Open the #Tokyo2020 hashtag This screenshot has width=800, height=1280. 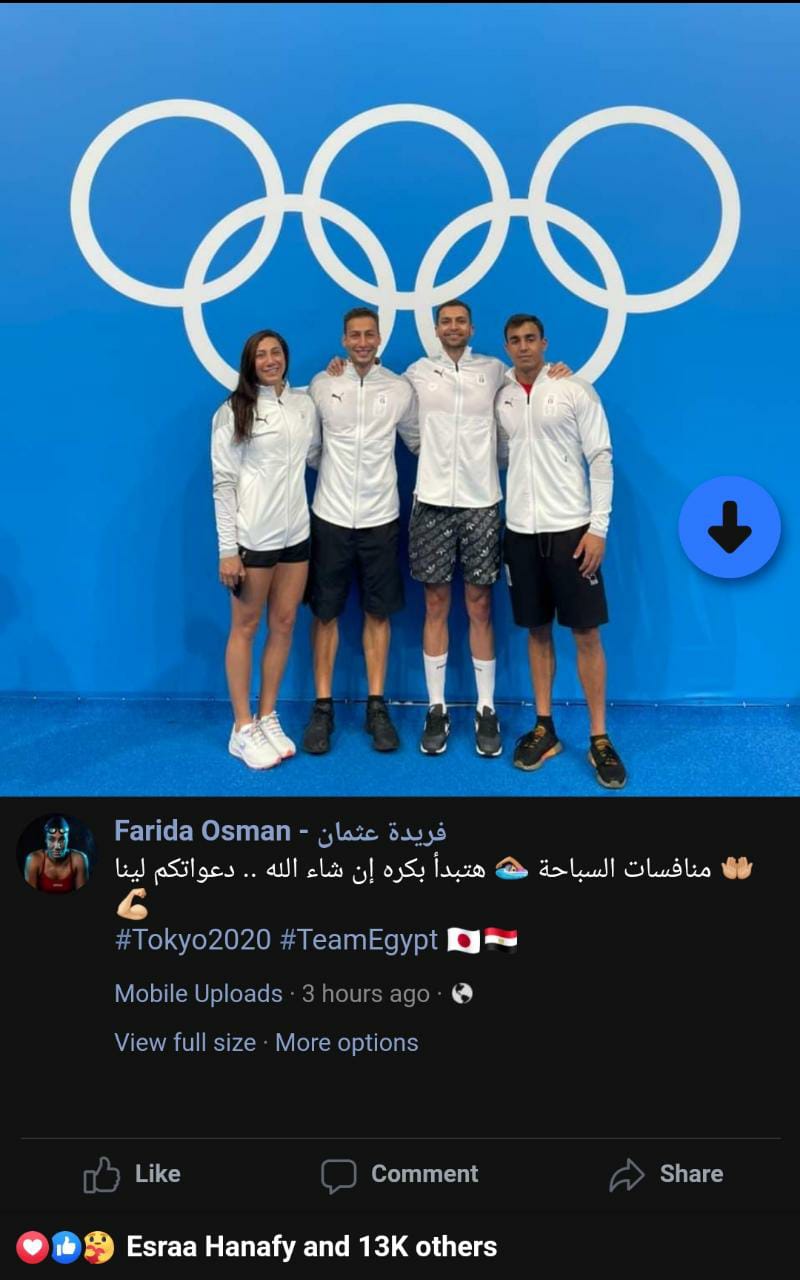(193, 940)
